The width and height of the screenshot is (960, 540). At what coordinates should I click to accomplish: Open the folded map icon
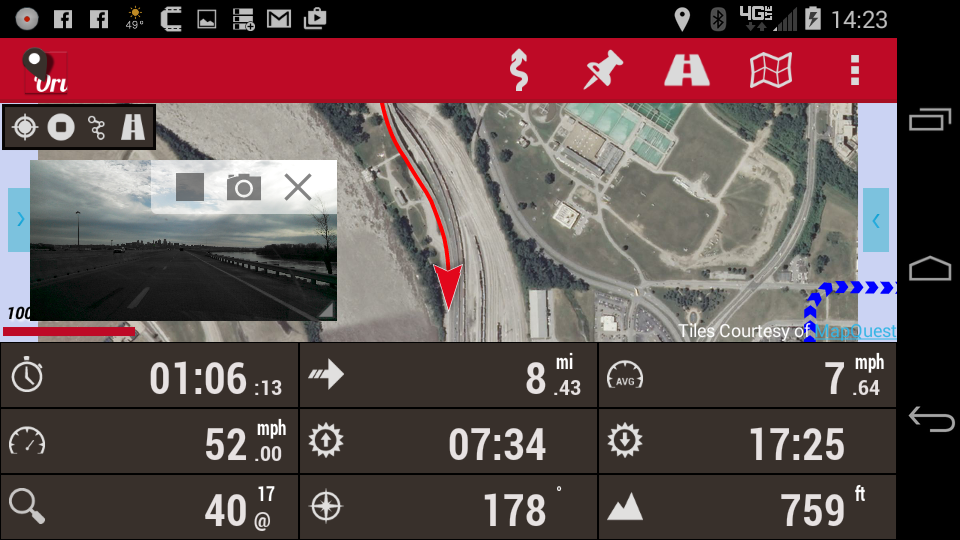[x=771, y=71]
